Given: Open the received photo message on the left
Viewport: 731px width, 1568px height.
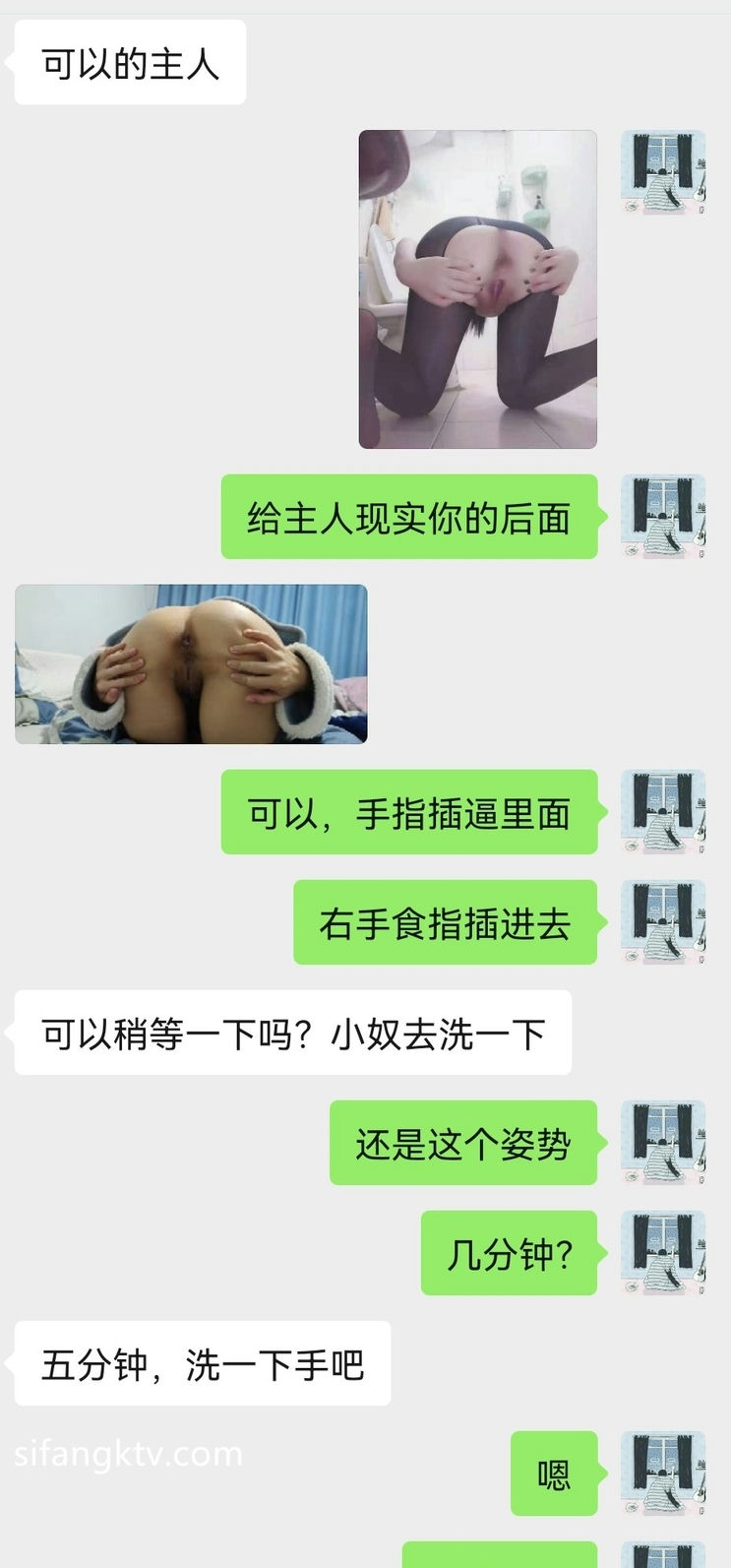Looking at the screenshot, I should point(191,663).
